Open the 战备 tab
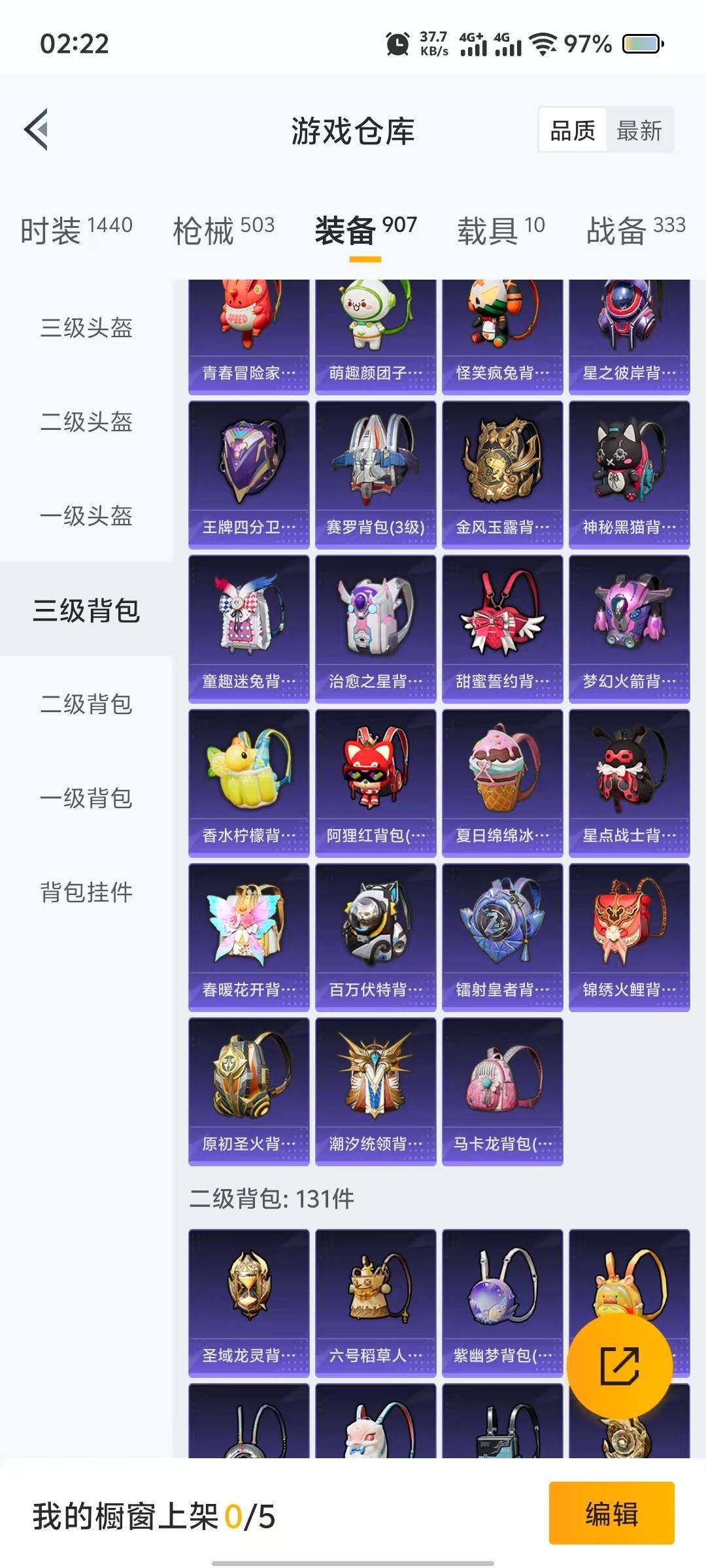This screenshot has width=706, height=1568. coord(636,230)
